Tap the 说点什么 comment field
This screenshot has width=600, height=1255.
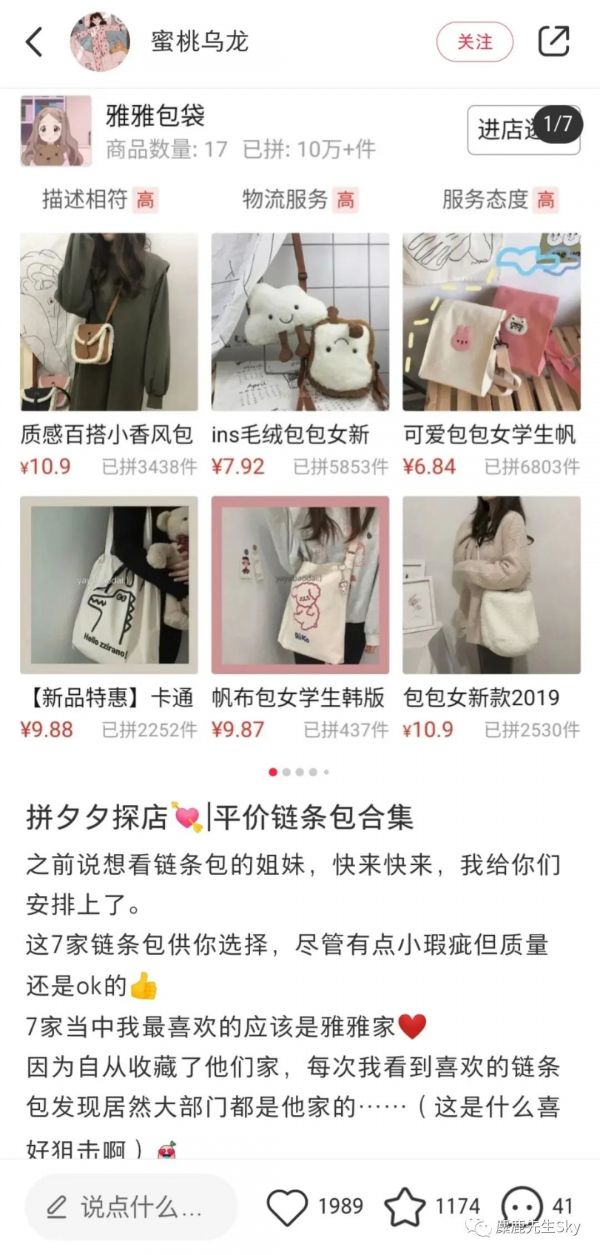click(130, 1207)
